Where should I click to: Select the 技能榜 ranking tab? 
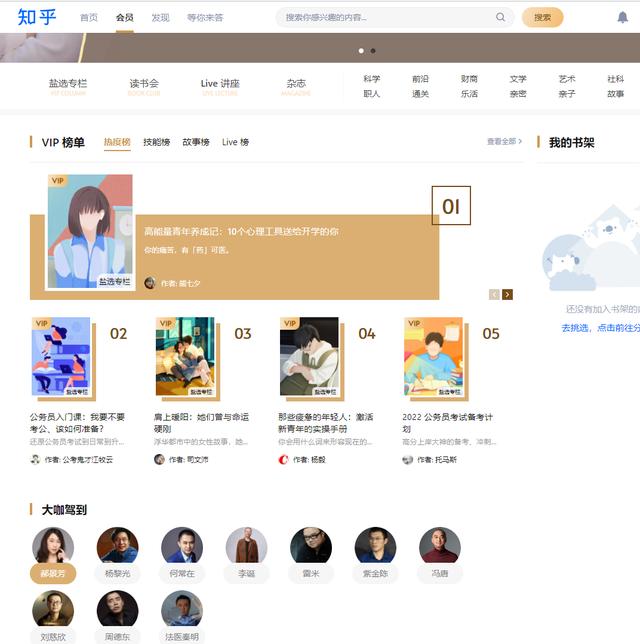click(156, 142)
